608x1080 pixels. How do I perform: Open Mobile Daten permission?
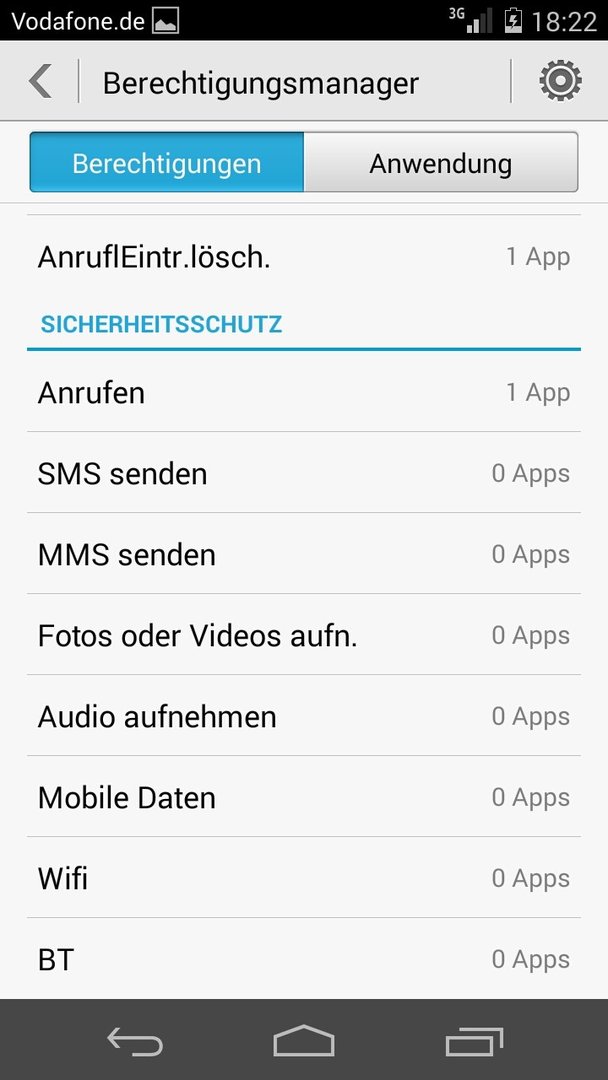[304, 797]
